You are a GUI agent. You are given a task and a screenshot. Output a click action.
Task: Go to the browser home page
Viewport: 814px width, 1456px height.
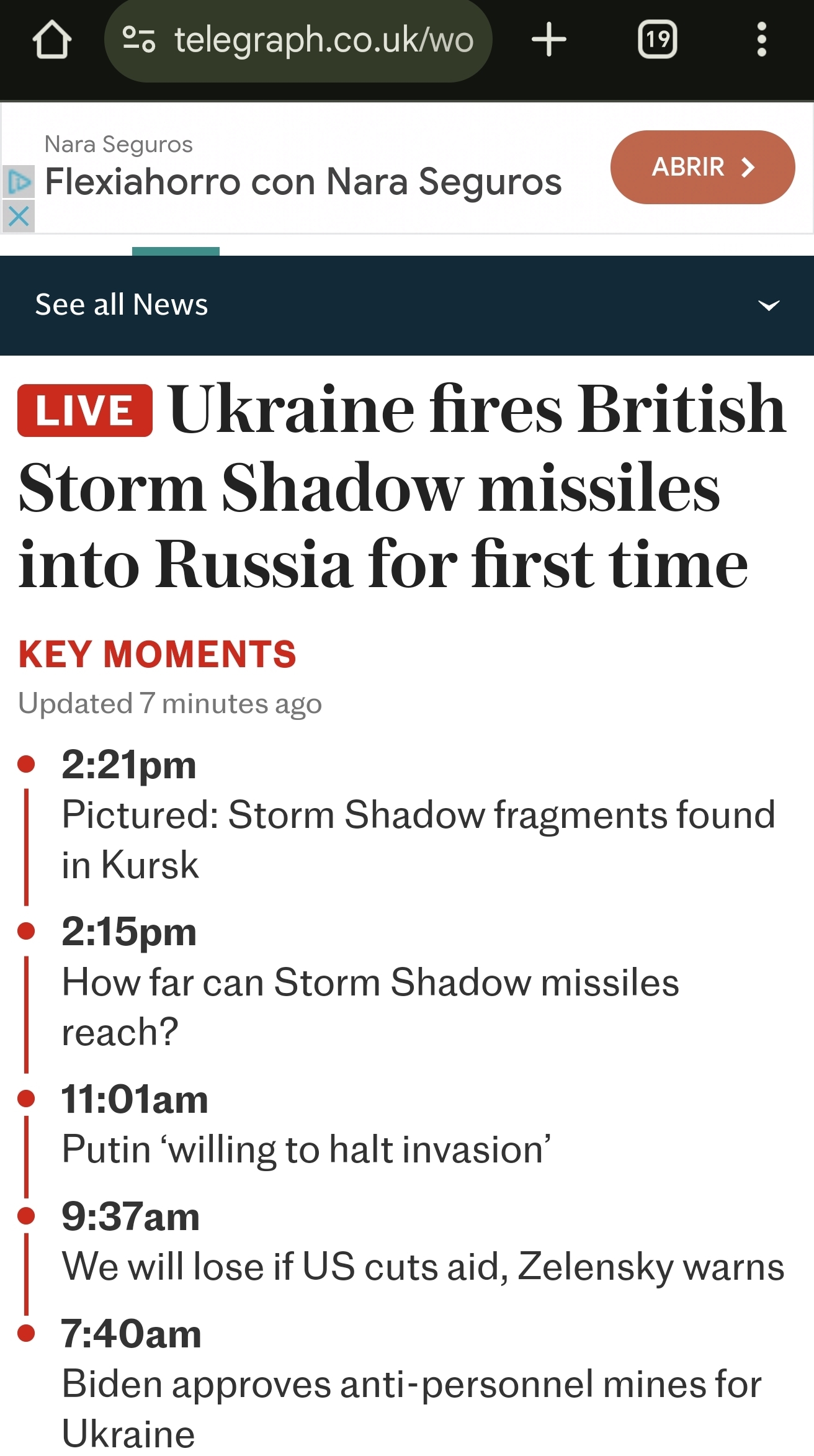[51, 40]
